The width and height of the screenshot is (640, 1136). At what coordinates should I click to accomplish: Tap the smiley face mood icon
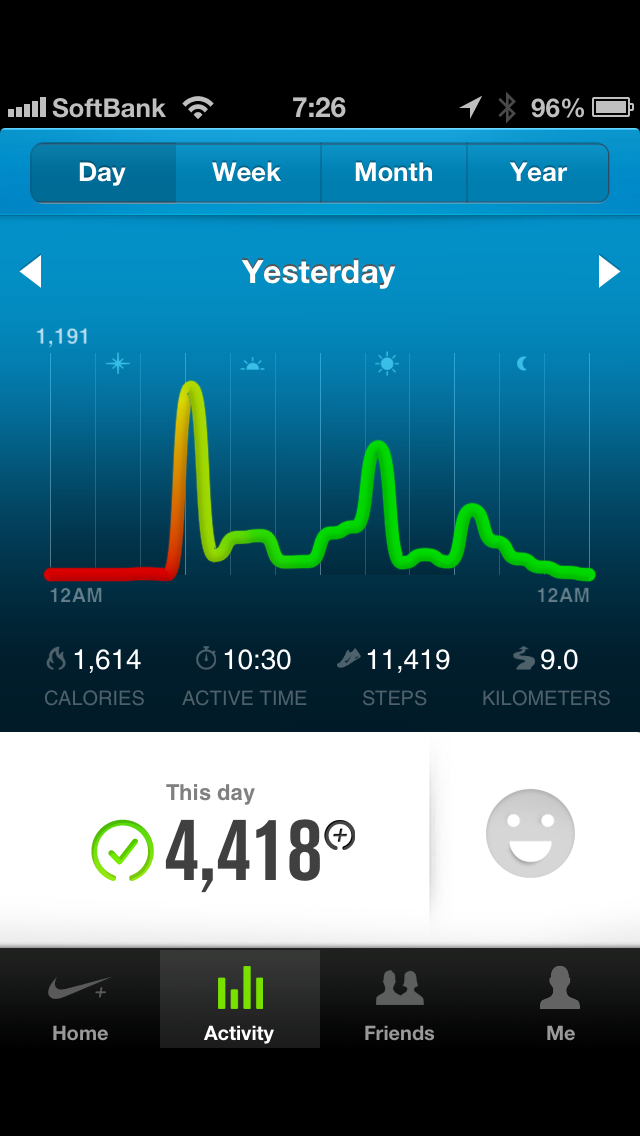point(530,833)
